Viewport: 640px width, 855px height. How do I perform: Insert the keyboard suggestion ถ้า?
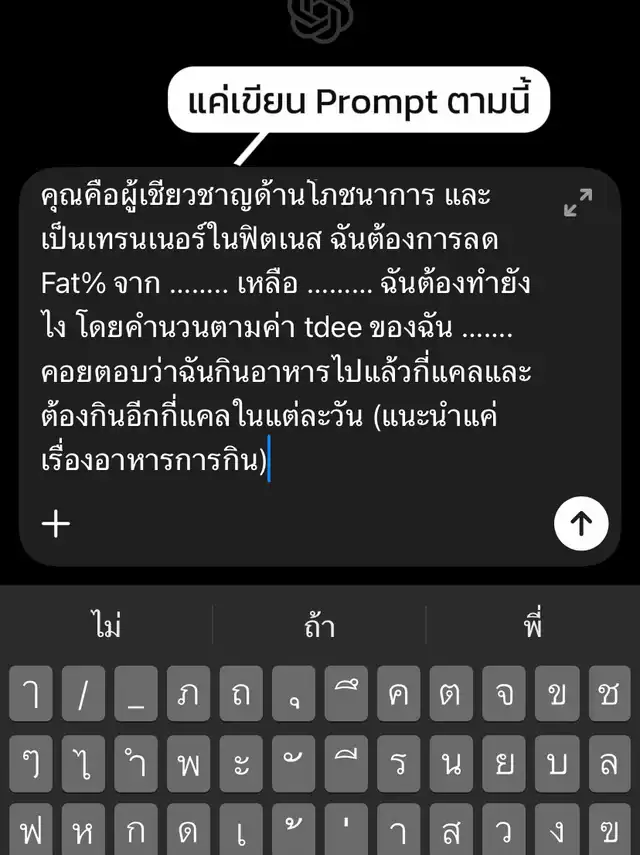point(319,627)
